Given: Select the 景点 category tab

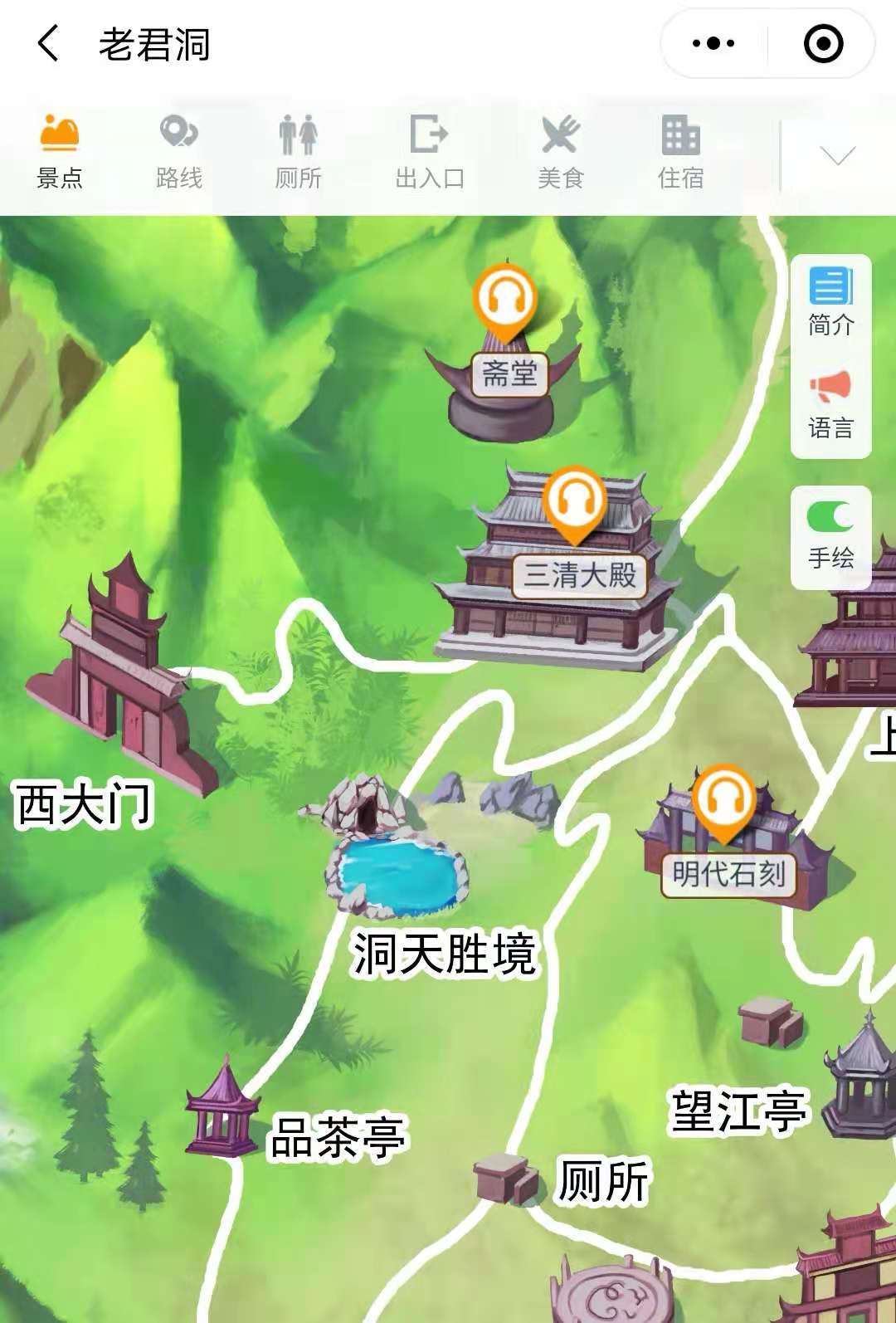Looking at the screenshot, I should point(59,153).
